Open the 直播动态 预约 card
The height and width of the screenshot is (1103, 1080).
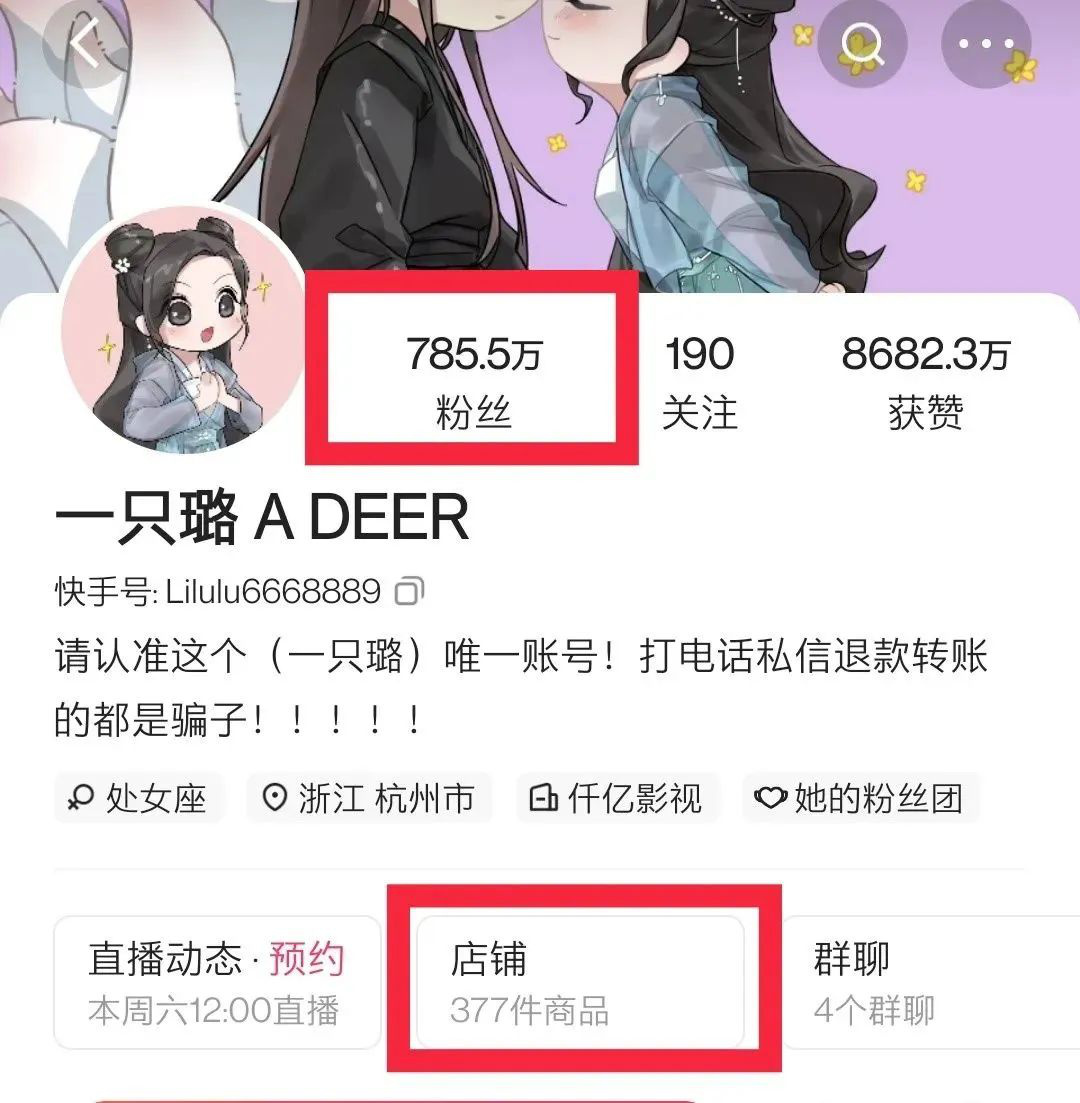(x=216, y=982)
